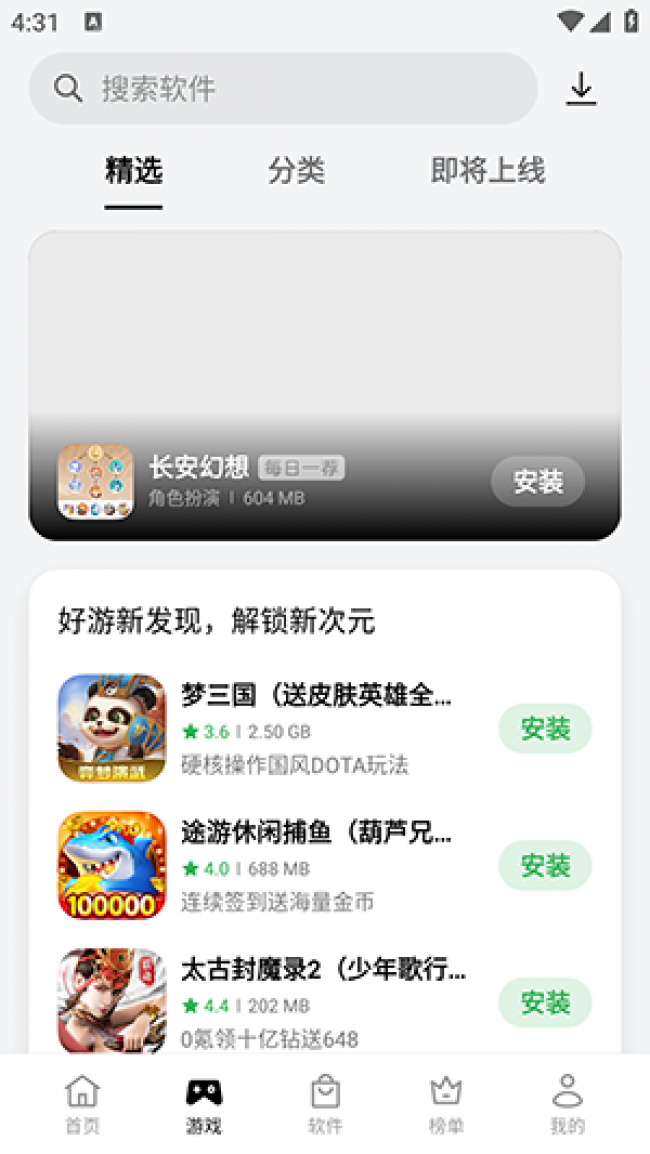650x1154 pixels.
Task: Install the 梦三国 game
Action: (x=545, y=729)
